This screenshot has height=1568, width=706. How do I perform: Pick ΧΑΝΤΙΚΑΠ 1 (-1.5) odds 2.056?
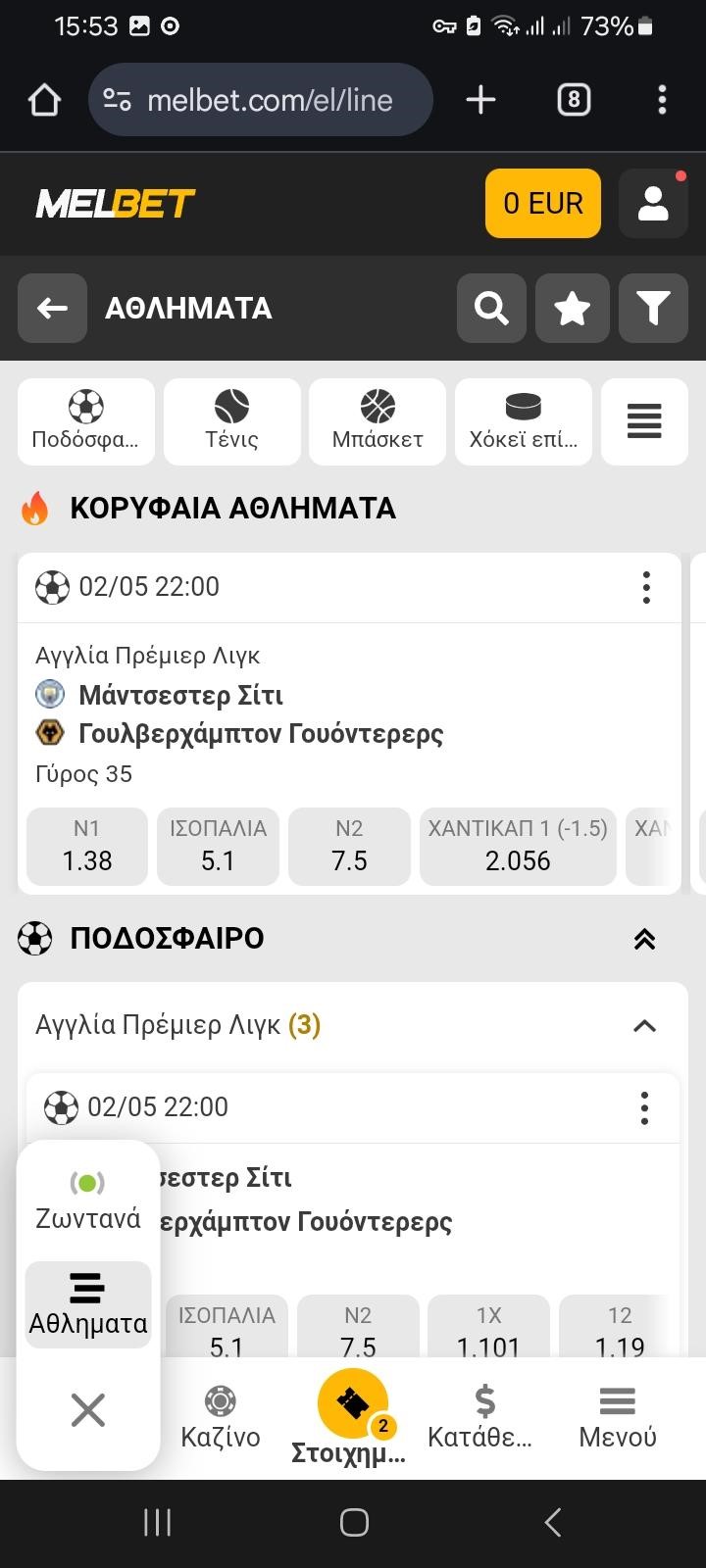pos(518,846)
